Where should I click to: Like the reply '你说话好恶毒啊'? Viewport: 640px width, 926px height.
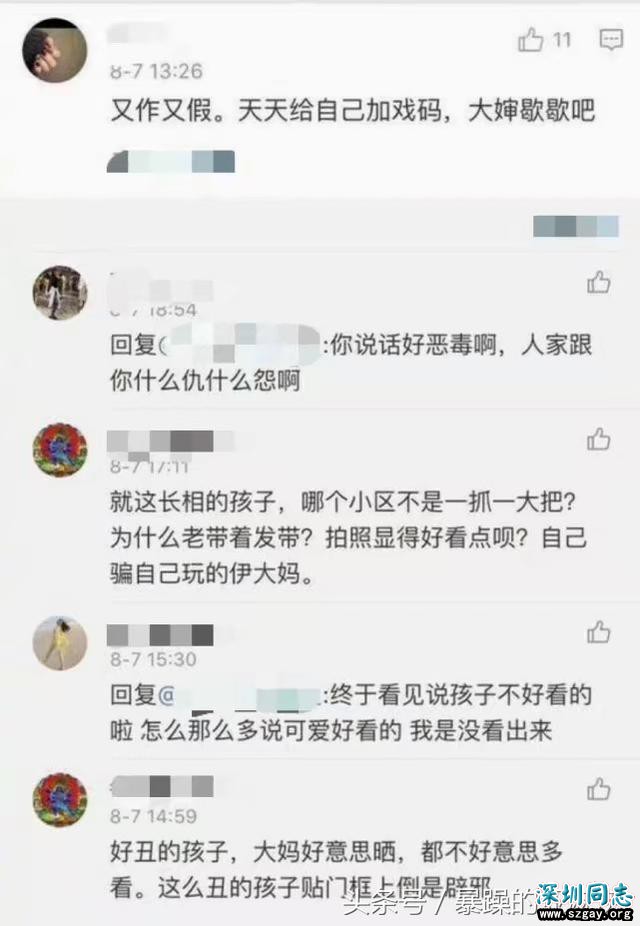(599, 283)
